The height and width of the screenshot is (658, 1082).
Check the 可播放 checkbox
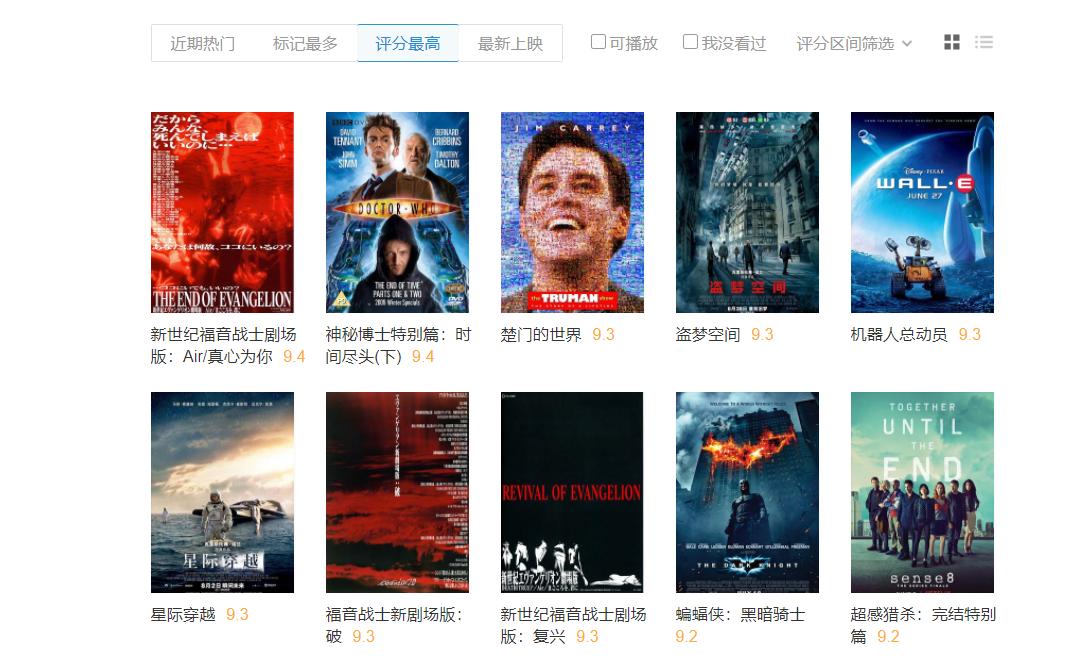[599, 42]
